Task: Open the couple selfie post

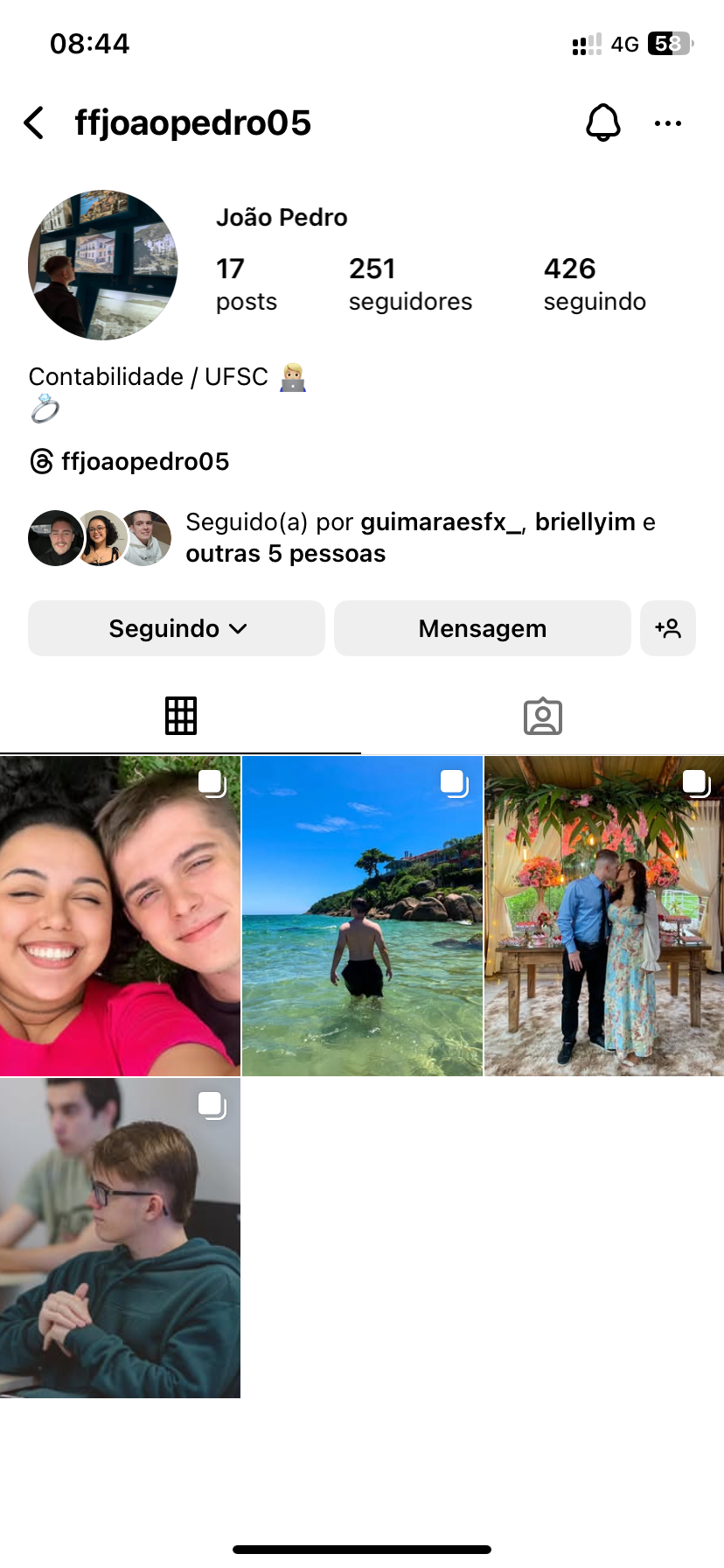Action: [x=120, y=916]
